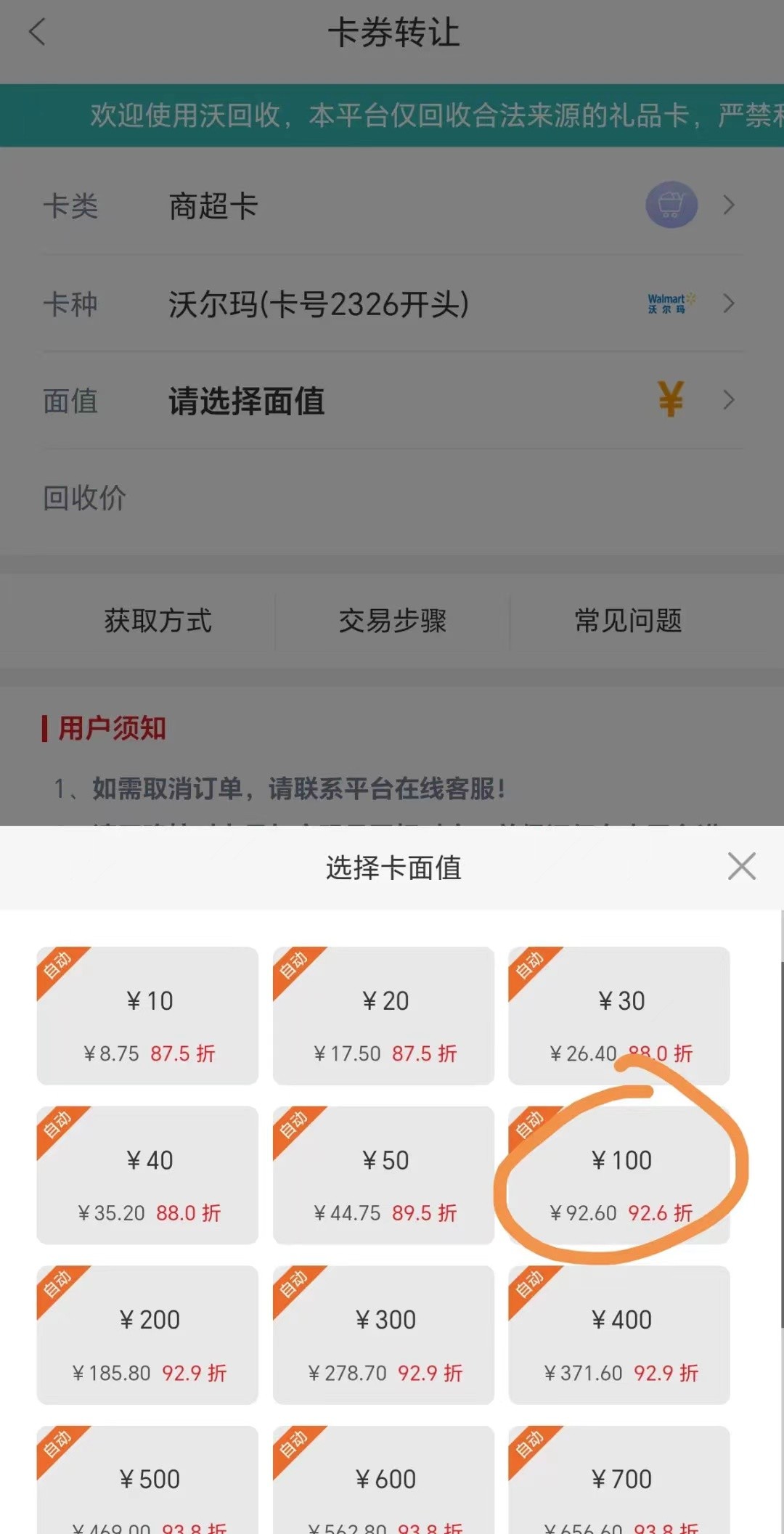Select the ¥400 card value
This screenshot has height=1534, width=784.
[619, 1334]
